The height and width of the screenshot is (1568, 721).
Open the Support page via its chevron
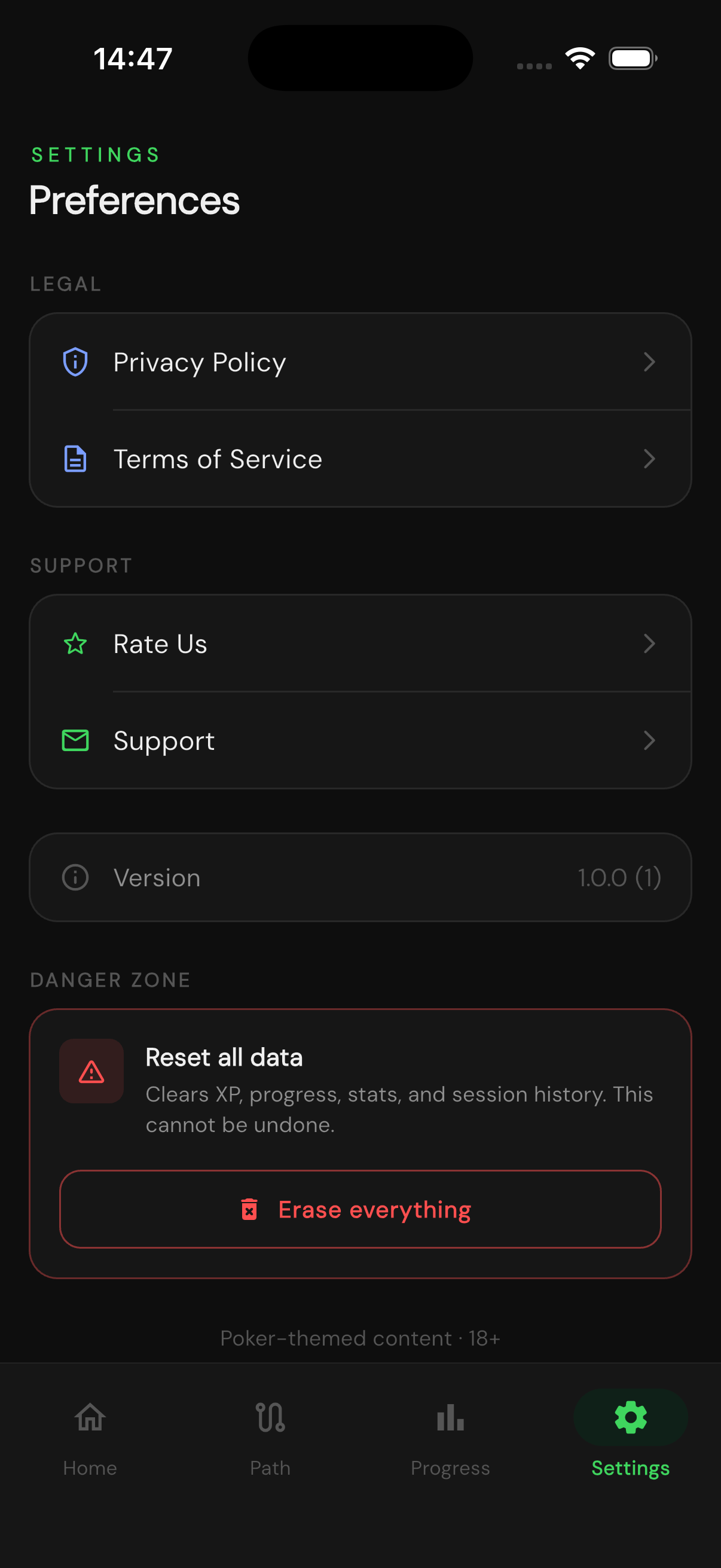point(650,741)
